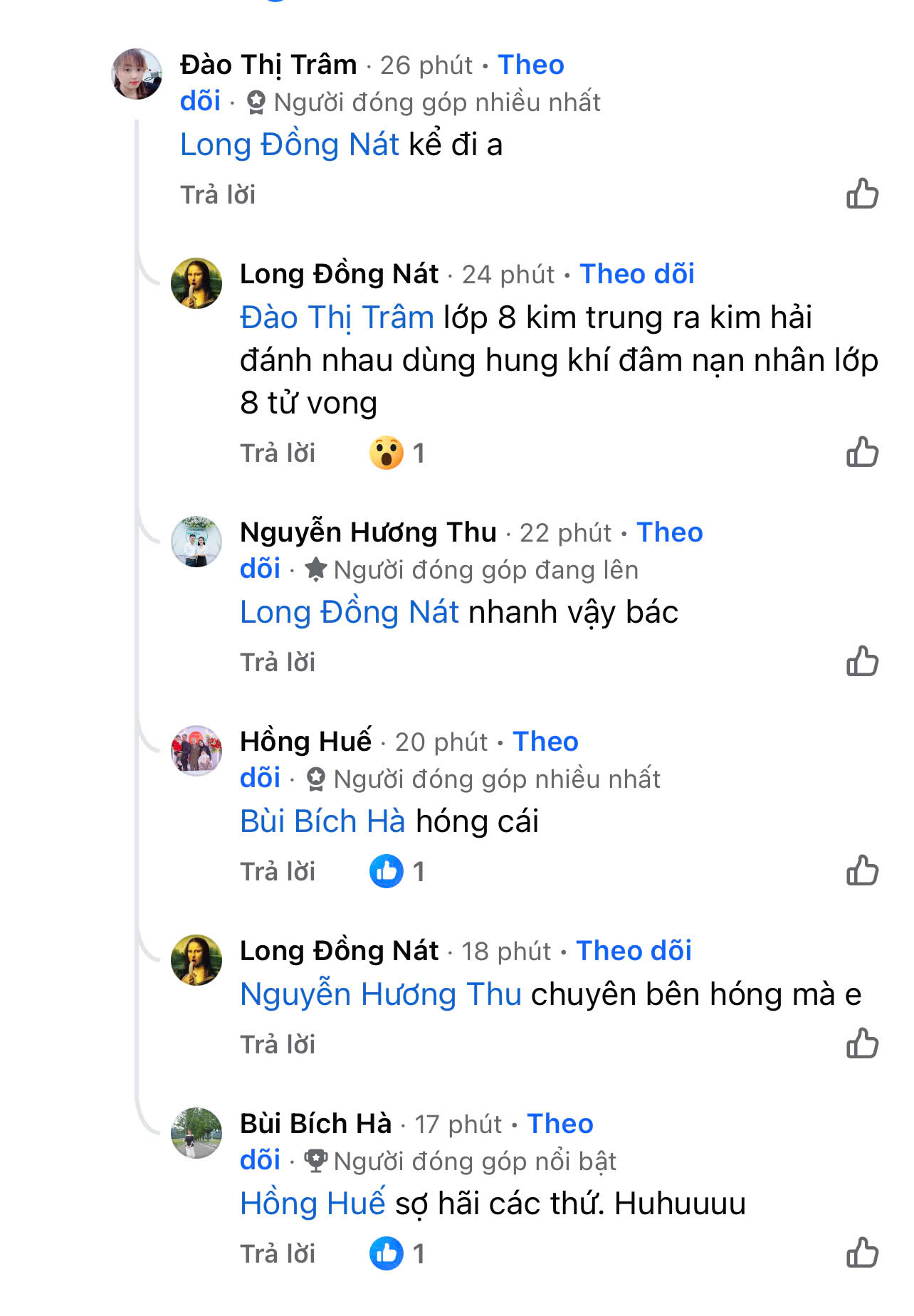Like Long Đồng Nát's 24-minute comment
This screenshot has height=1316, width=914.
(862, 452)
